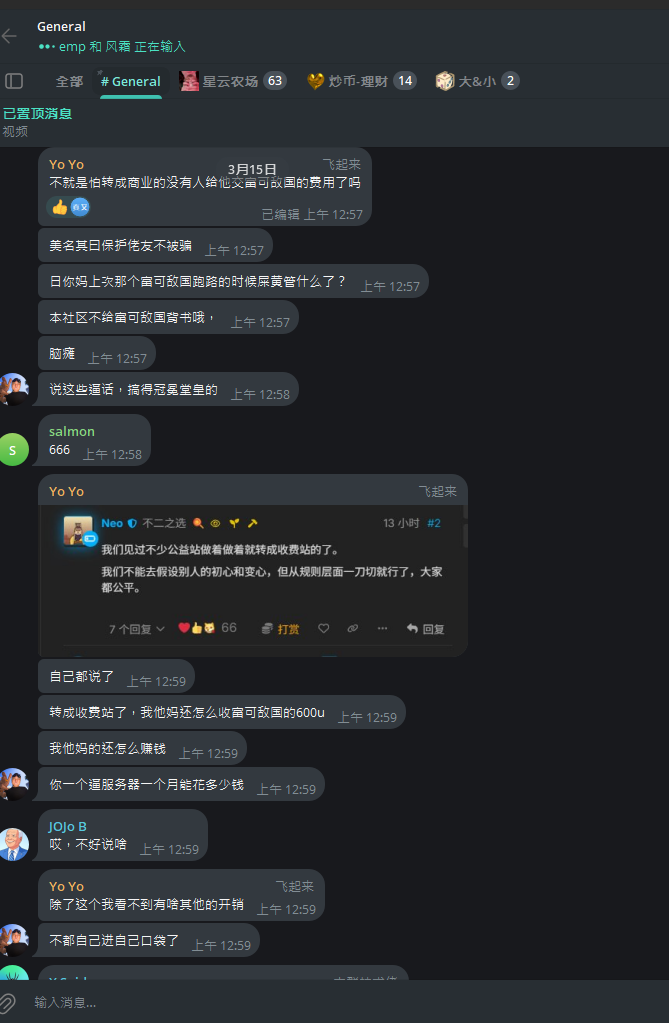Image resolution: width=669 pixels, height=1023 pixels.
Task: Go back from the General chat
Action: coord(10,36)
